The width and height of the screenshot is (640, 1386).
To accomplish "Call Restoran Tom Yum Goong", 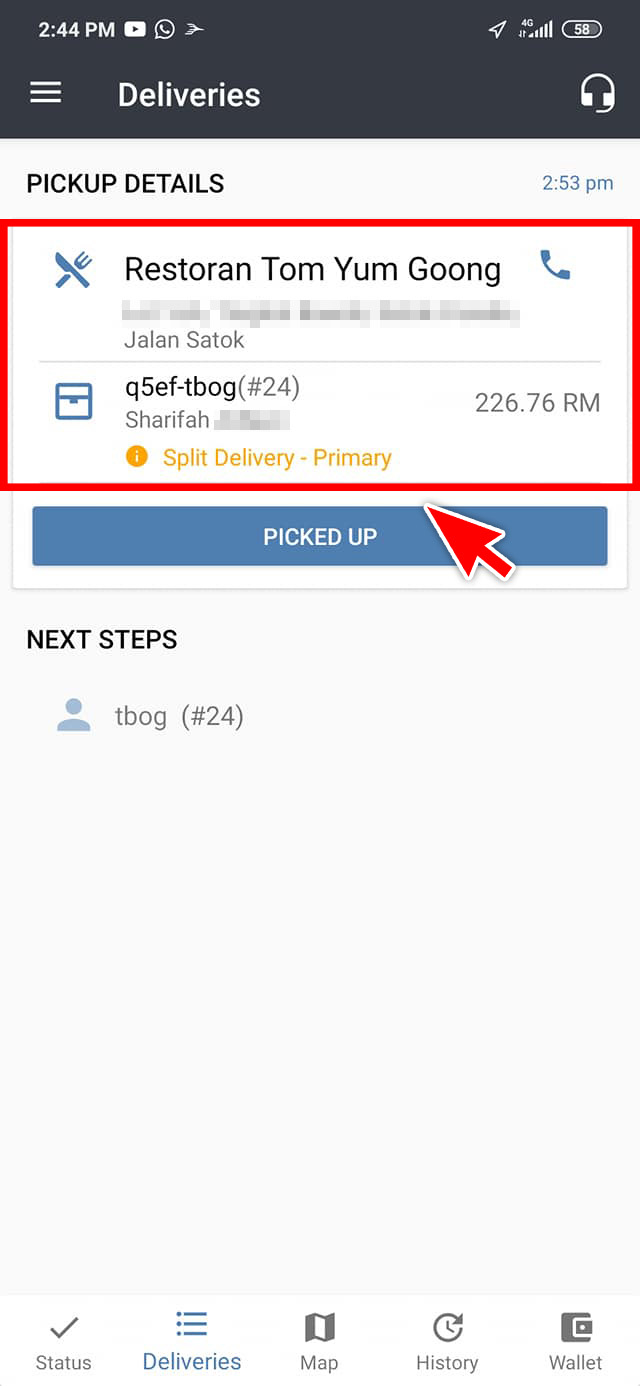I will tap(555, 265).
